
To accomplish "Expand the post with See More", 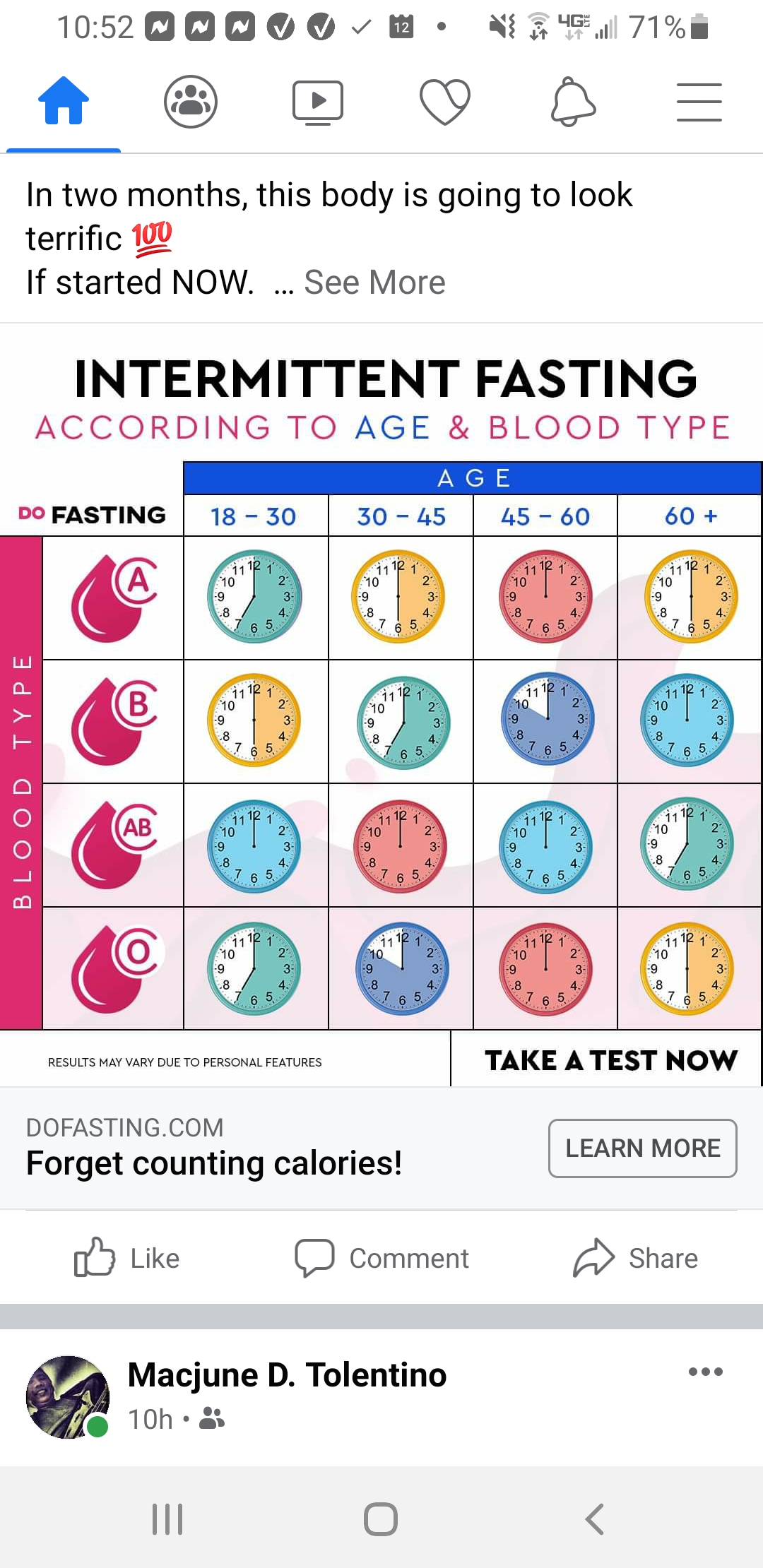I will coord(374,283).
